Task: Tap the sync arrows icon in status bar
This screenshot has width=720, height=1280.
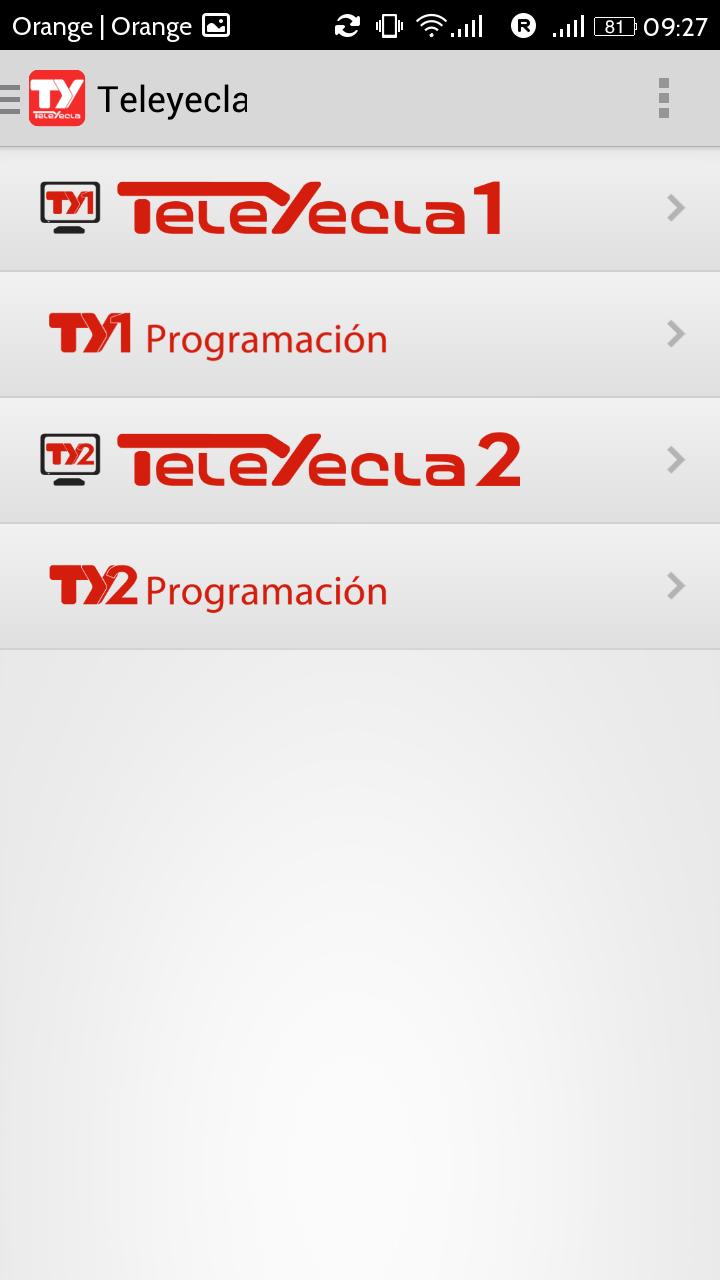Action: [x=346, y=26]
